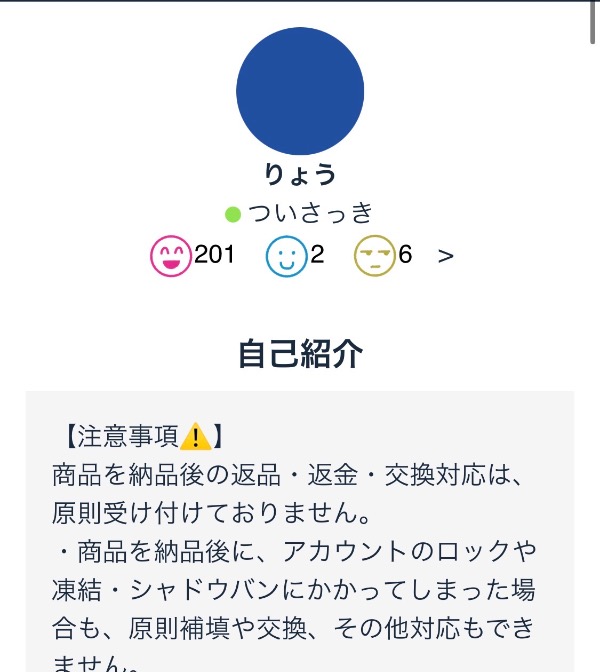The width and height of the screenshot is (600, 672).
Task: Open the ratings details arrow
Action: [446, 256]
